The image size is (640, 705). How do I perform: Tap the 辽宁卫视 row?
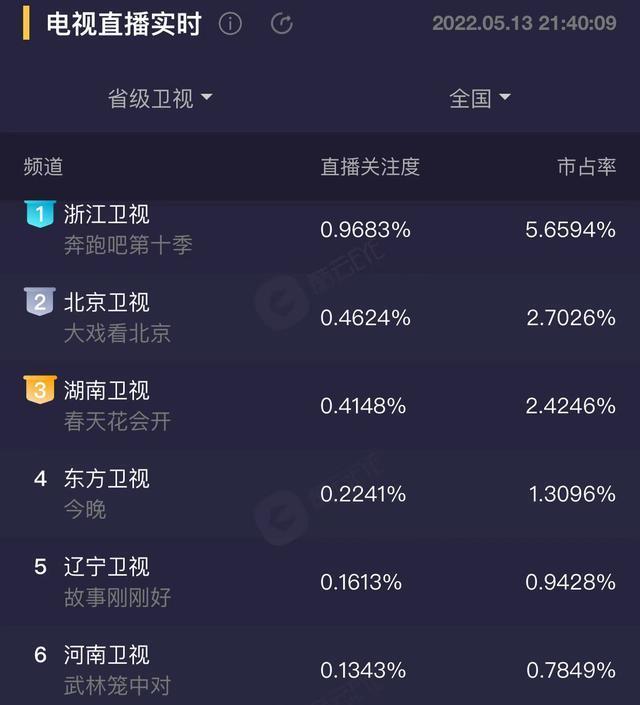(x=320, y=582)
